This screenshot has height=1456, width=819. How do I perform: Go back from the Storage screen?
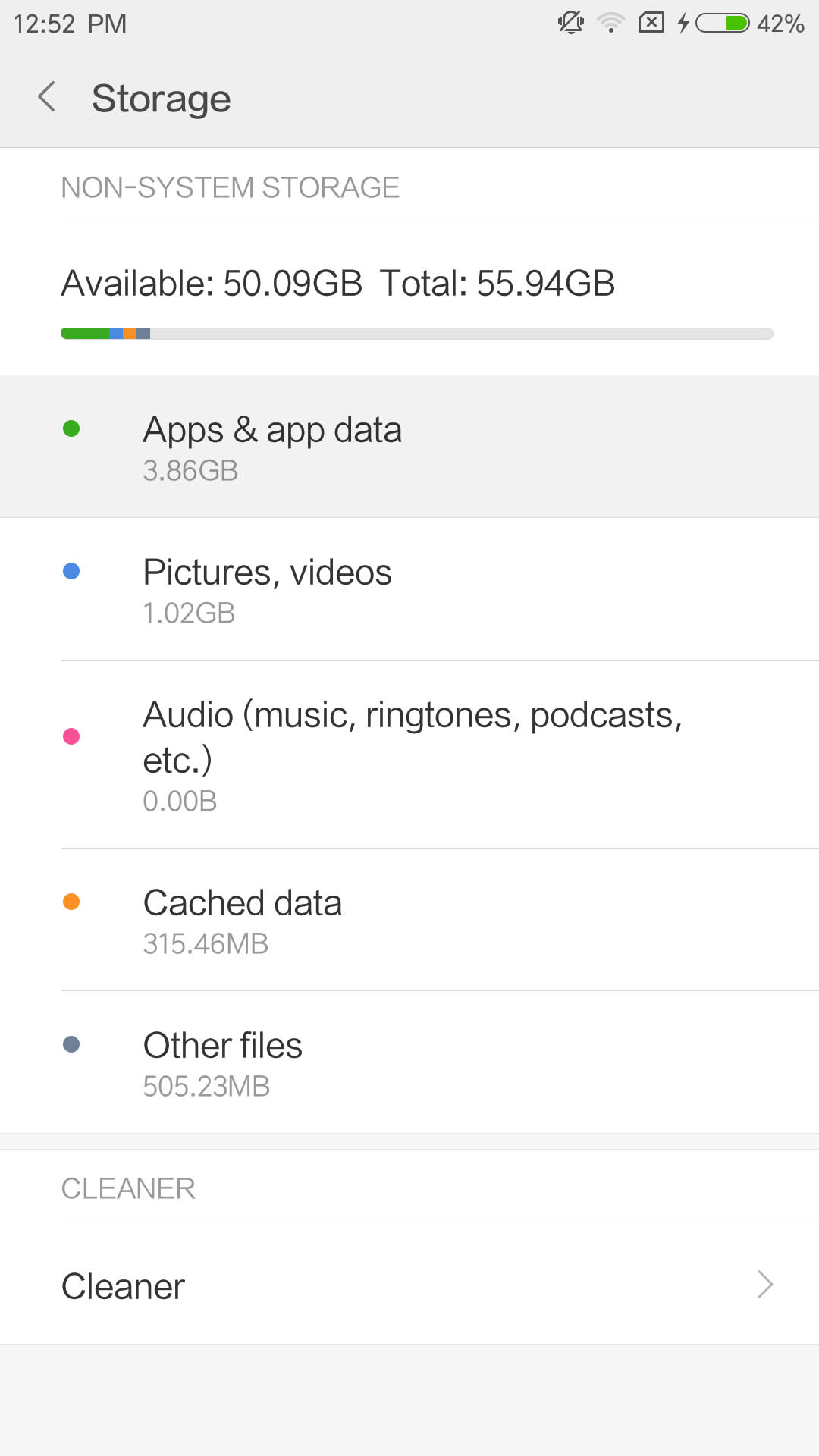(47, 97)
